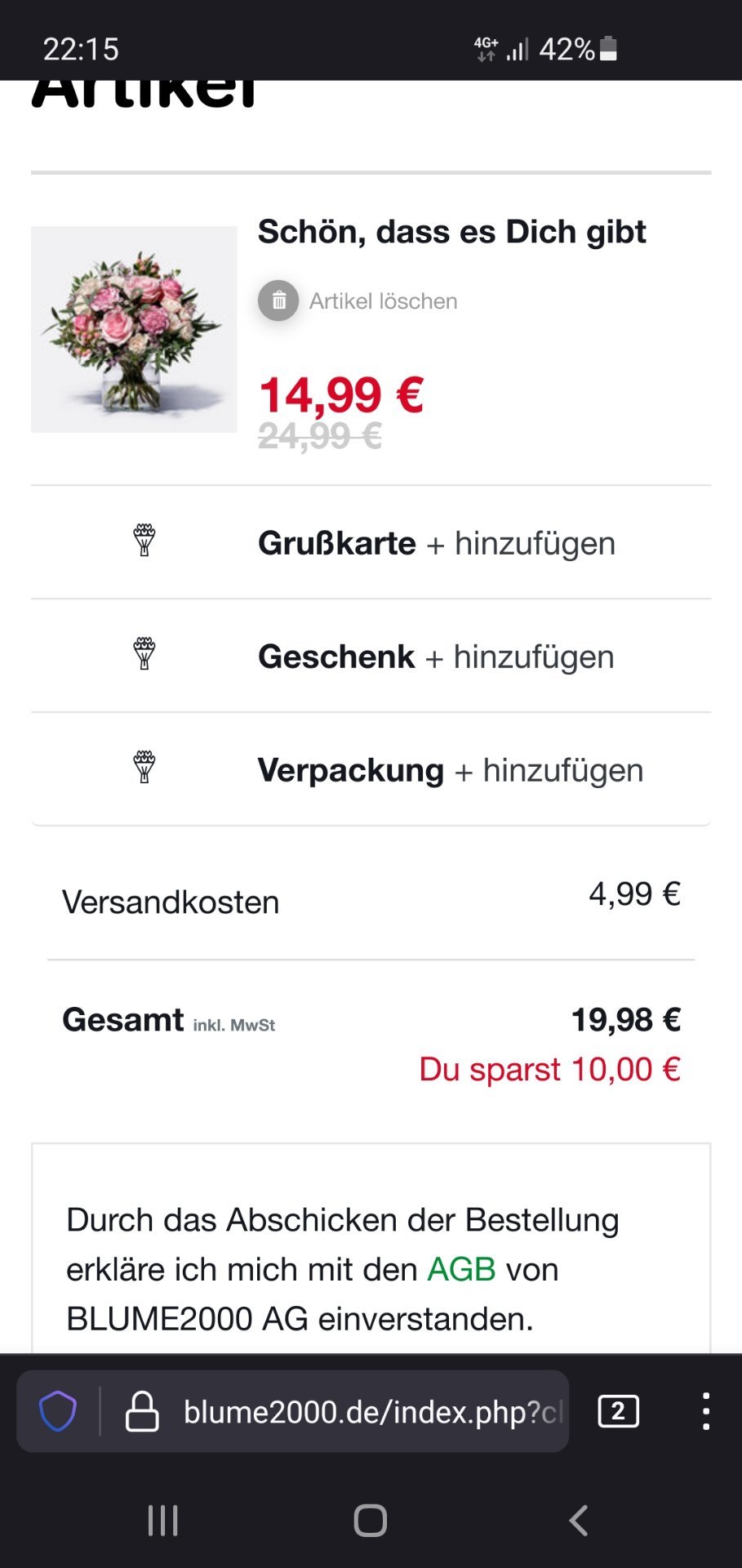This screenshot has width=742, height=1568.
Task: Add a Grußkarte to the order
Action: click(371, 542)
